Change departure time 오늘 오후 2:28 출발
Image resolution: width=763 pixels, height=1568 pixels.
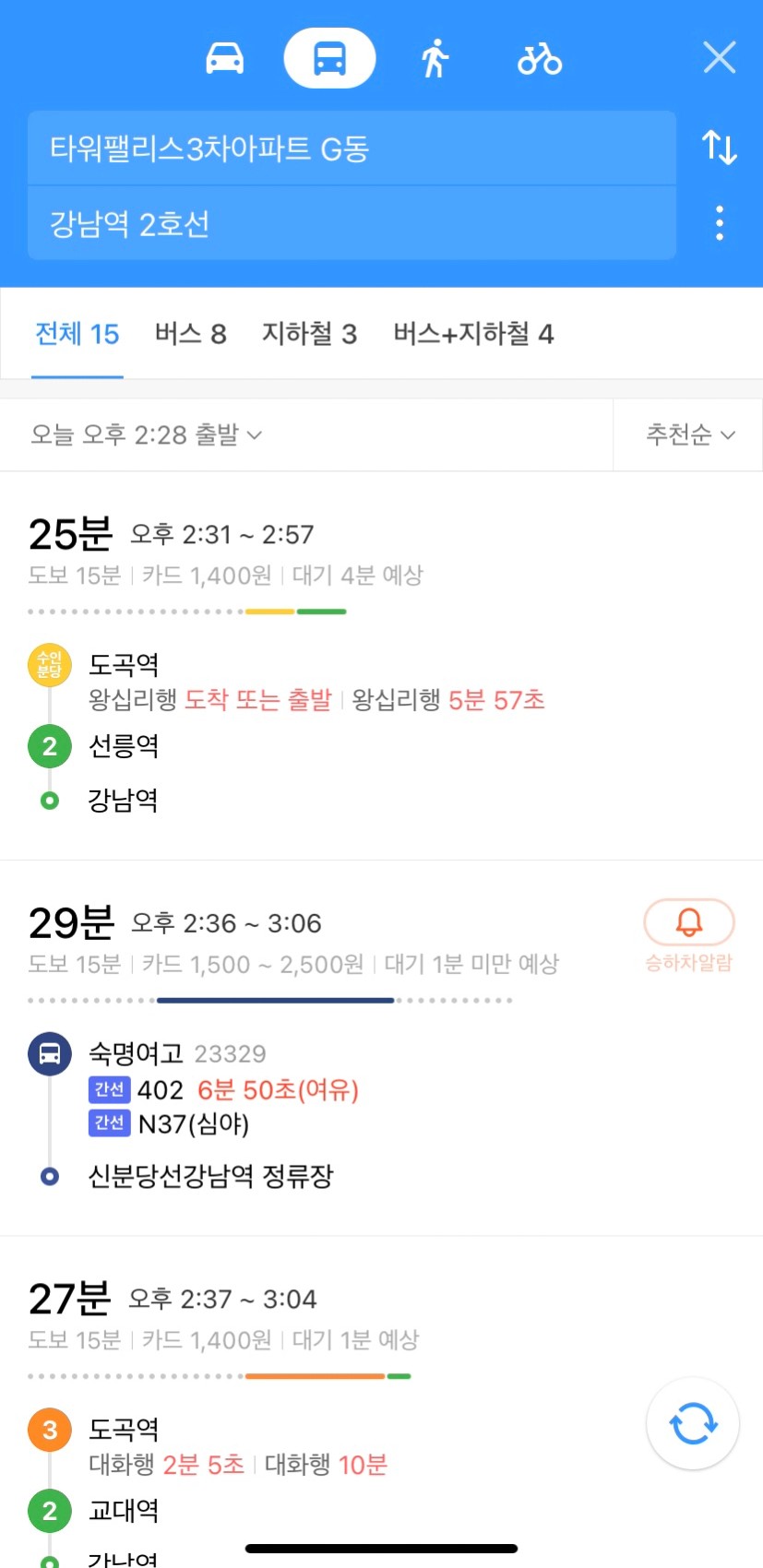click(146, 434)
